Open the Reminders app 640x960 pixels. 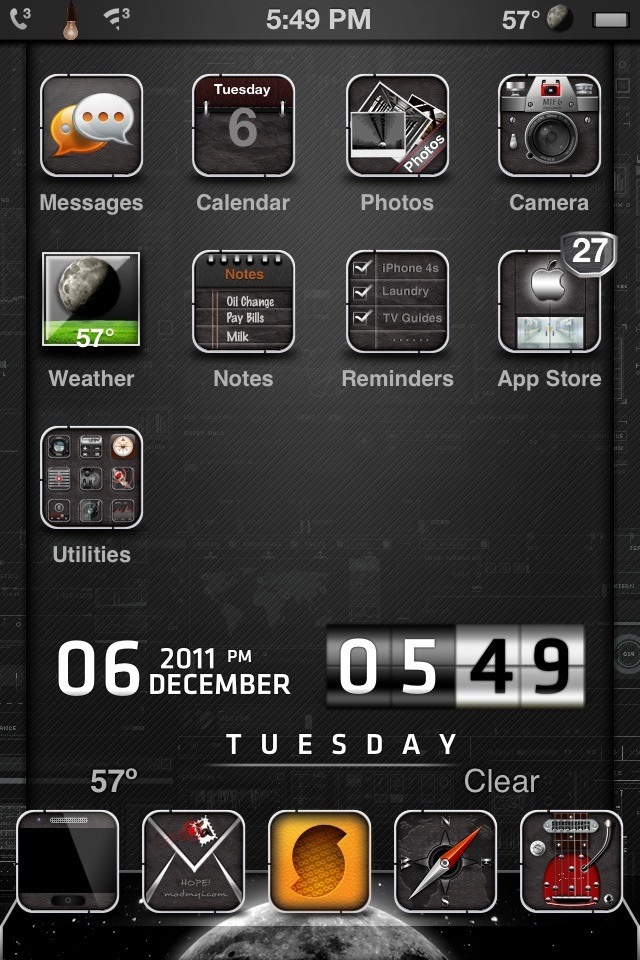click(397, 301)
